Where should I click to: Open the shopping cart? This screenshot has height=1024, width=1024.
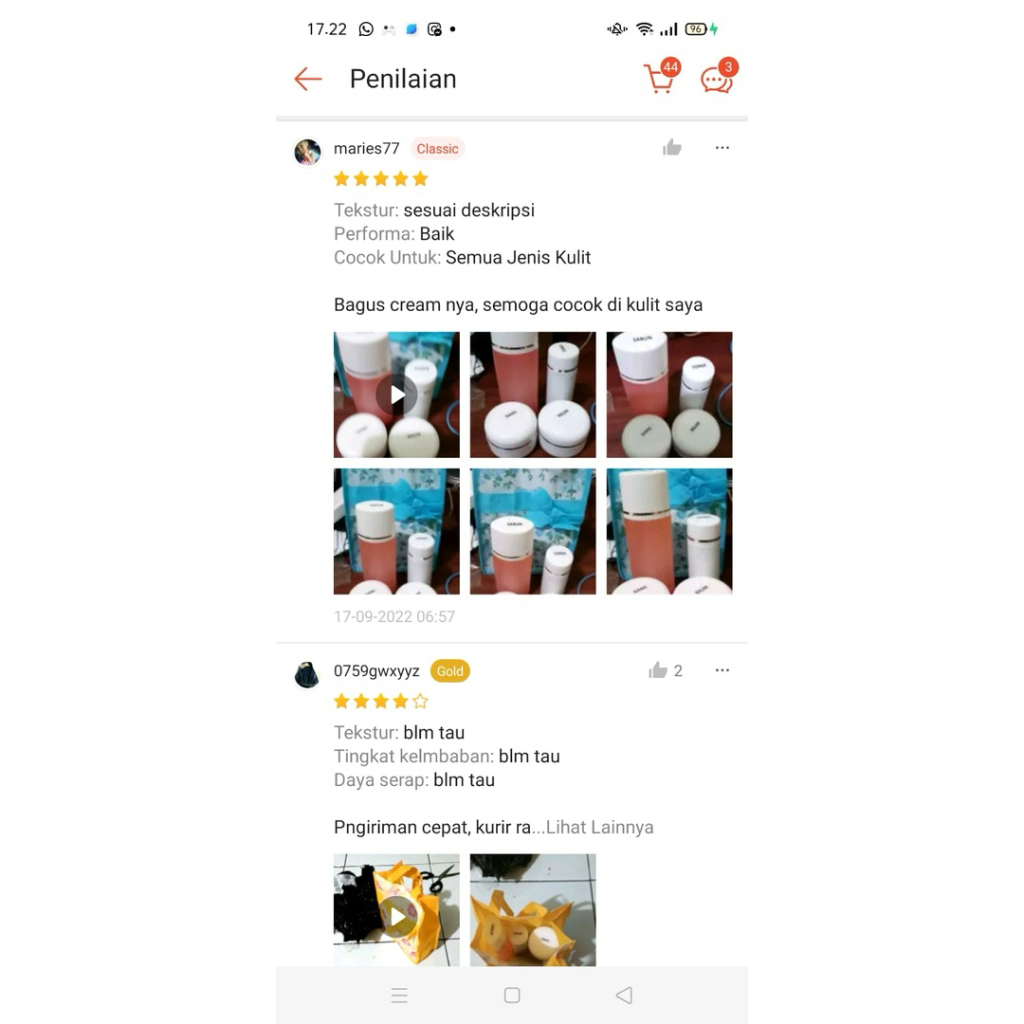point(659,79)
